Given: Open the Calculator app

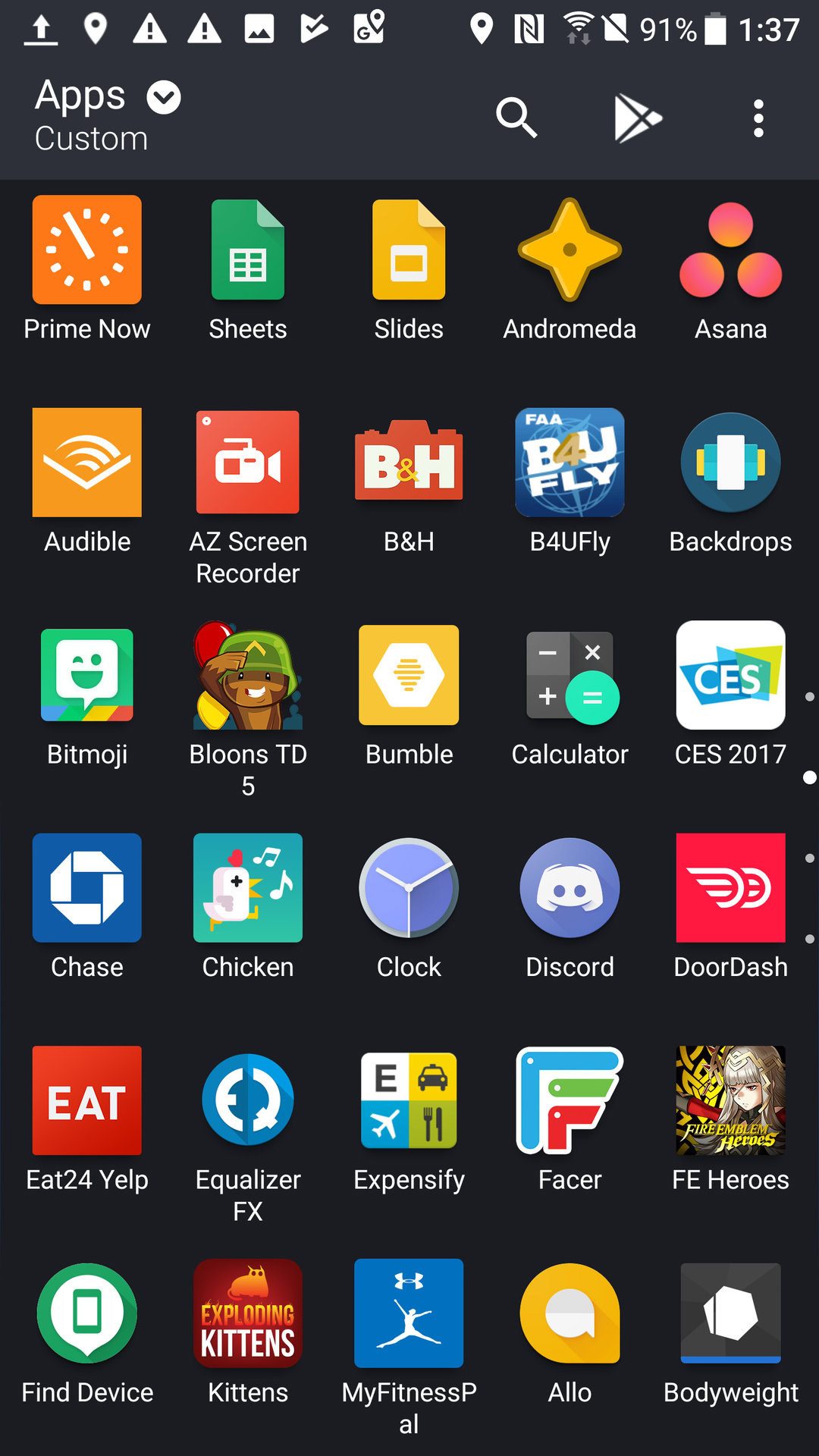Looking at the screenshot, I should pyautogui.click(x=570, y=675).
